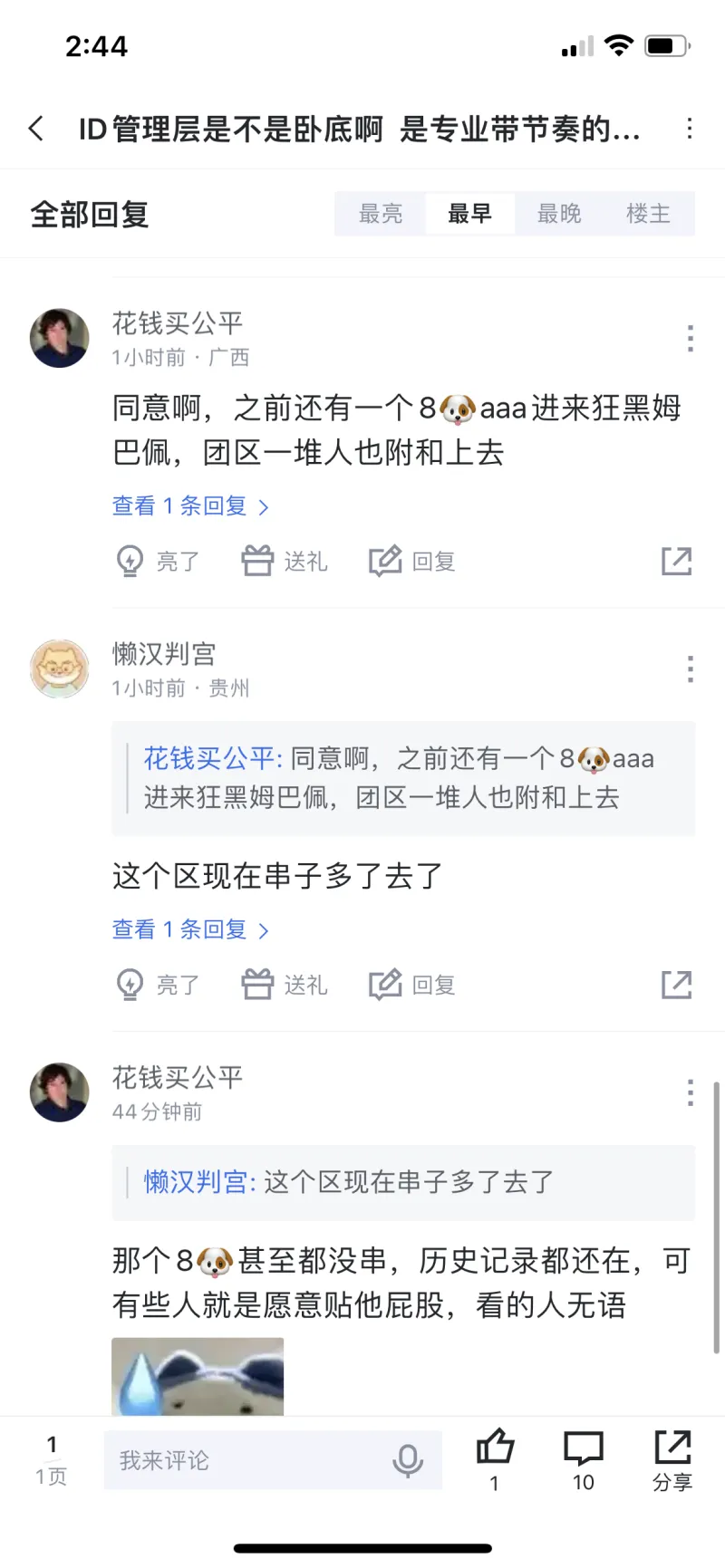Viewport: 725px width, 1568px height.
Task: View 1 reply under 花钱买公平's comment
Action: click(x=189, y=506)
